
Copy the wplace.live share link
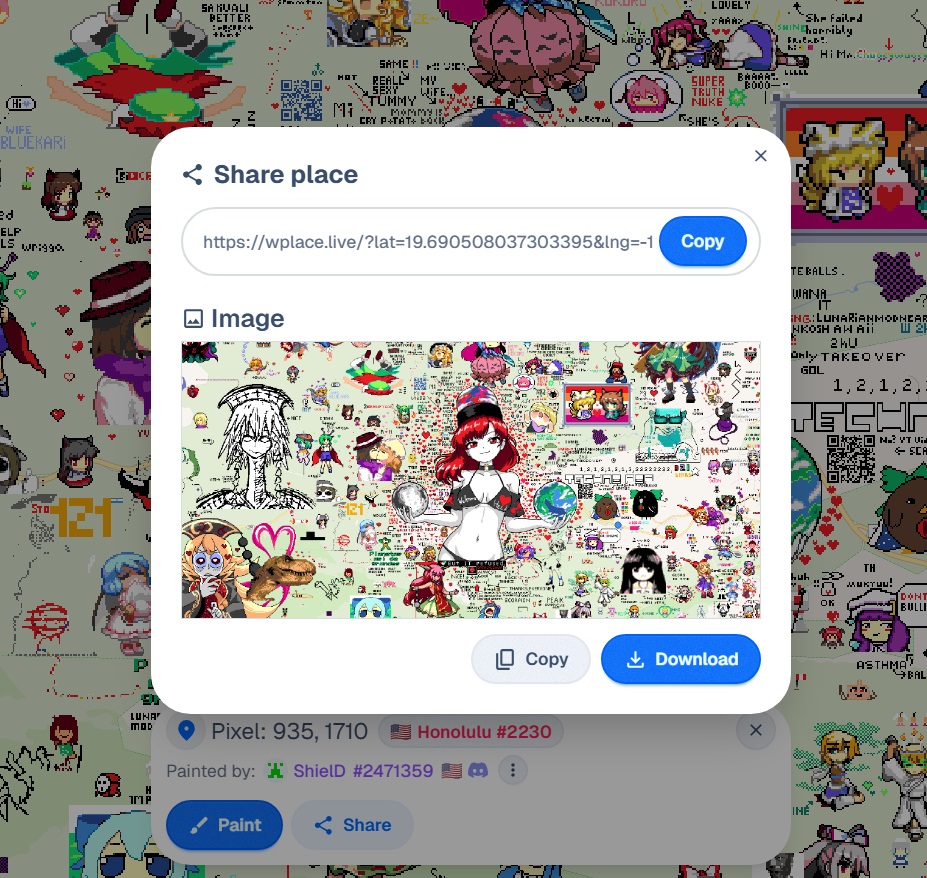[x=702, y=242]
